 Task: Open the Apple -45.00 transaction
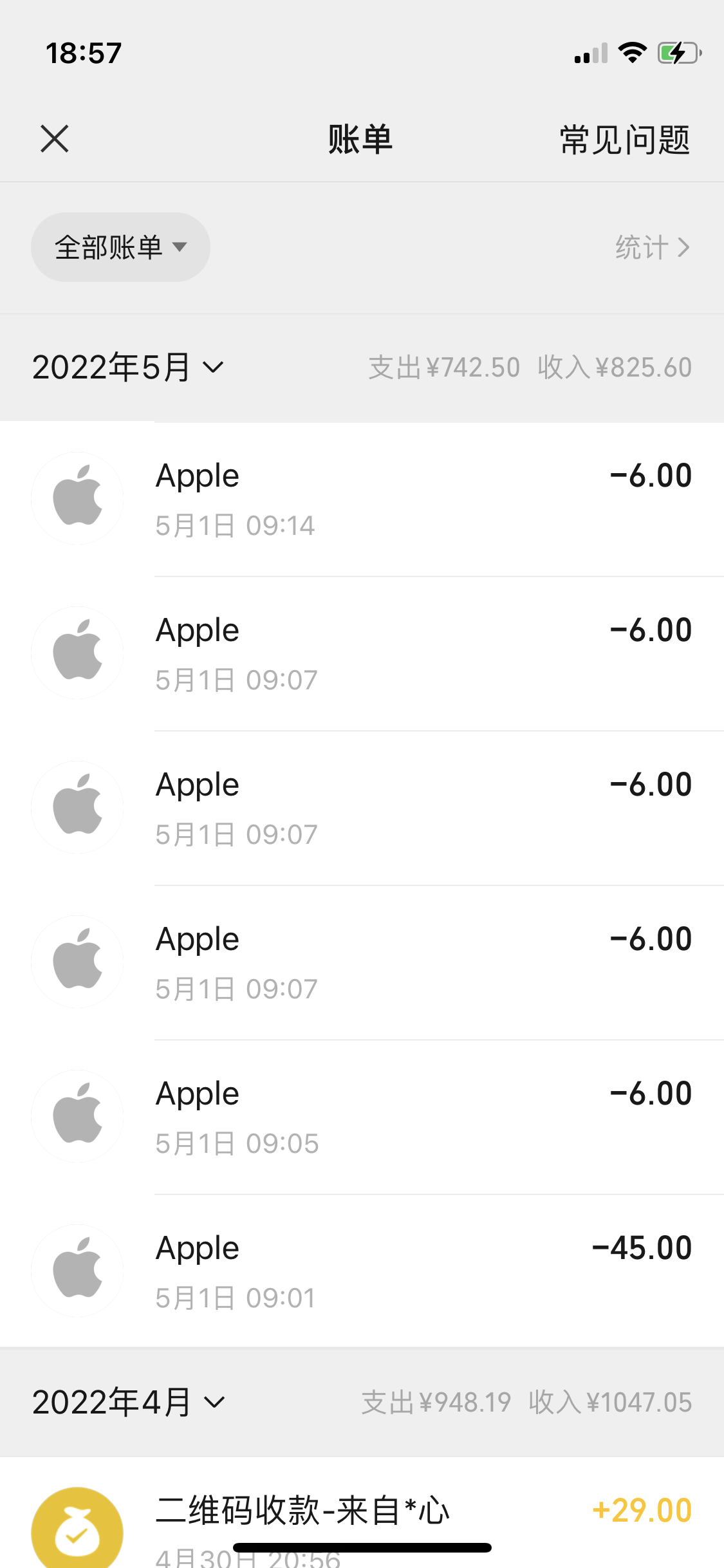(386, 1271)
